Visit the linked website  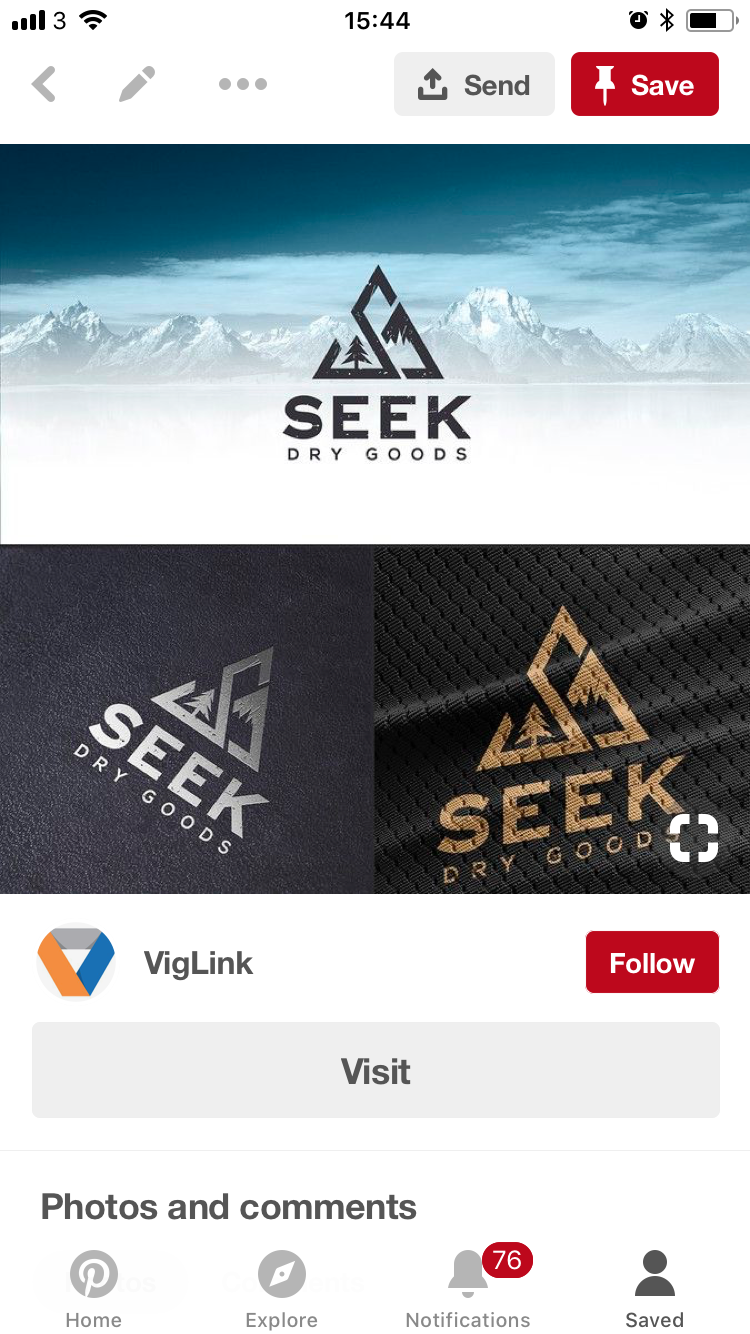click(x=375, y=1071)
